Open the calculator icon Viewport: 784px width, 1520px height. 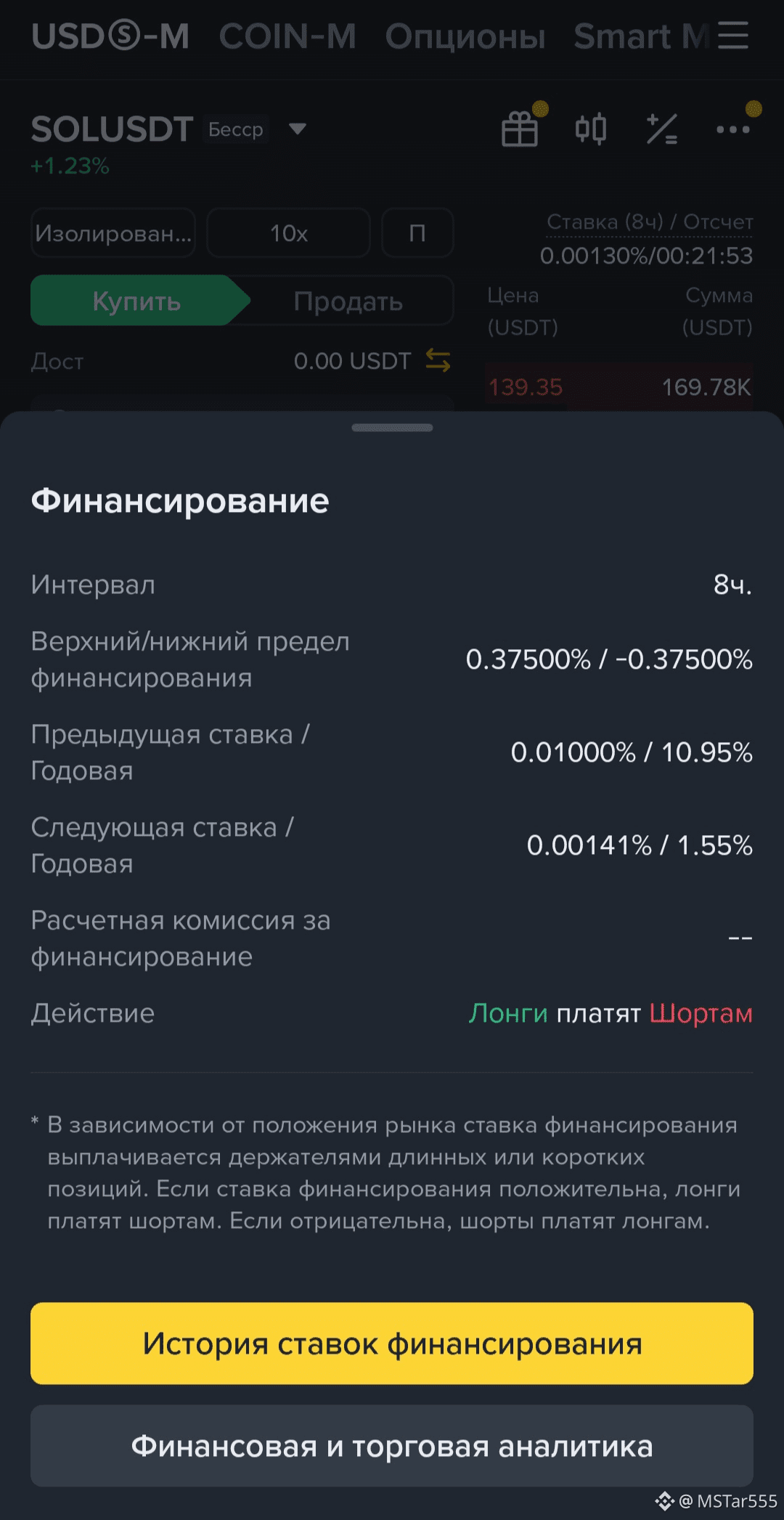[x=661, y=129]
